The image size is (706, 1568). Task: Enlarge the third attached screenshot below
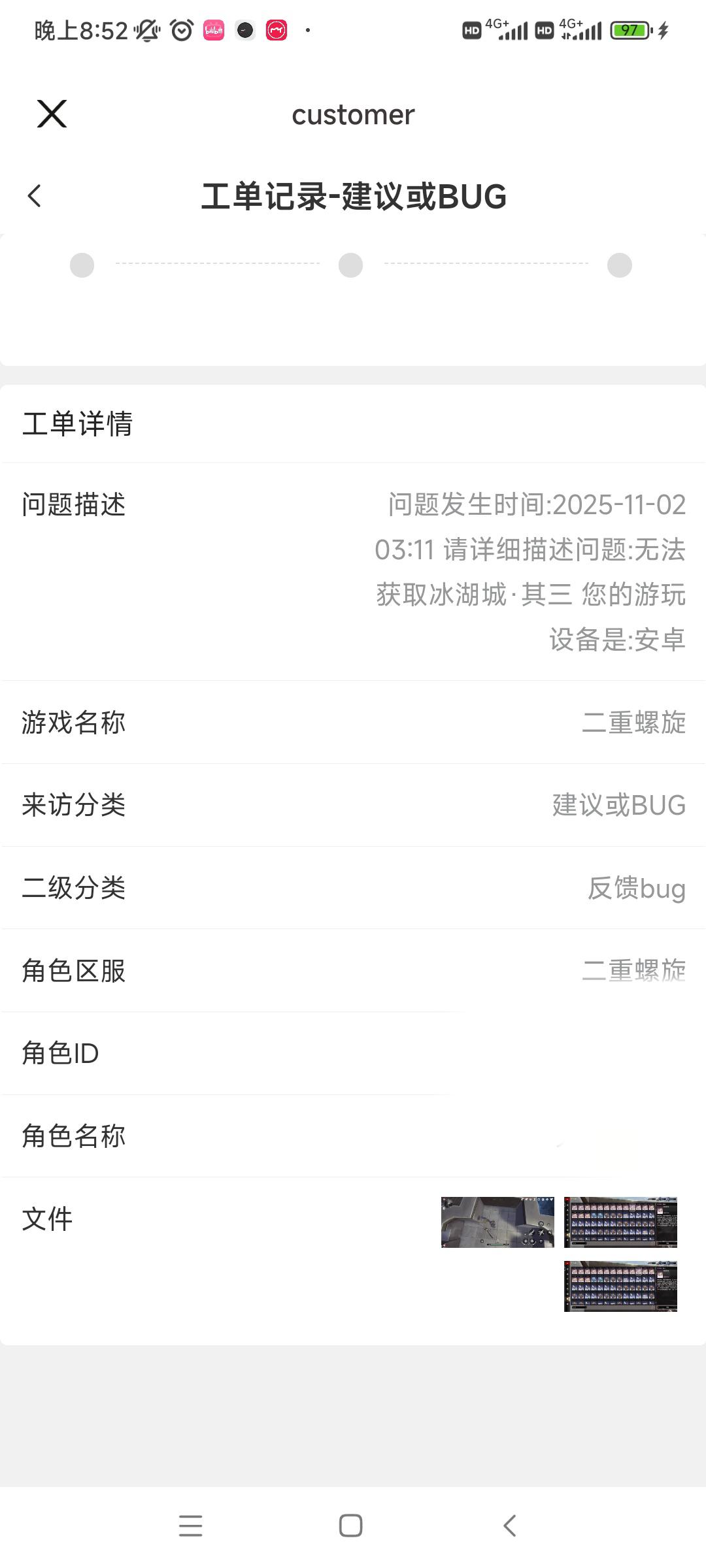tap(620, 1286)
